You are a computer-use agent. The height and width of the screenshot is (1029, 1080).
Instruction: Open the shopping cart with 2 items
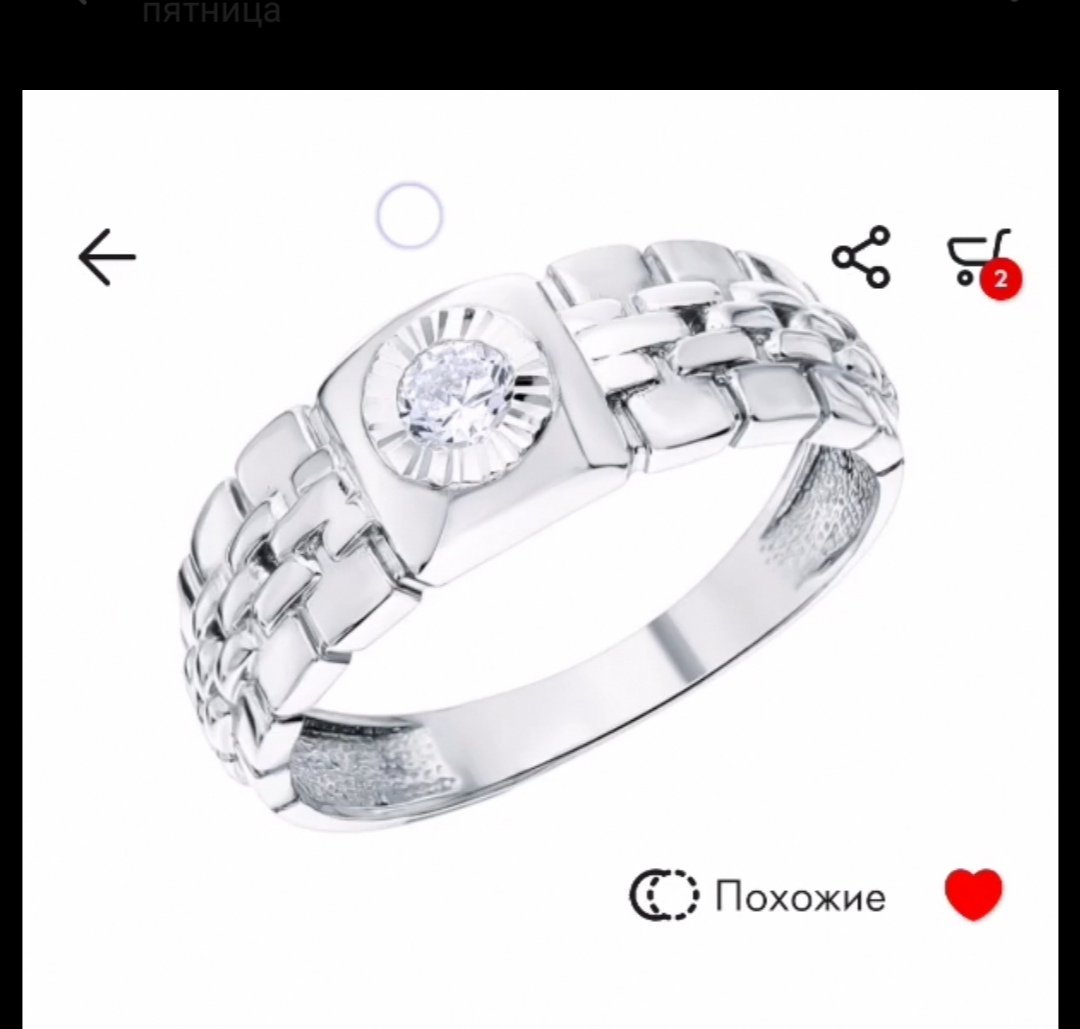coord(980,260)
